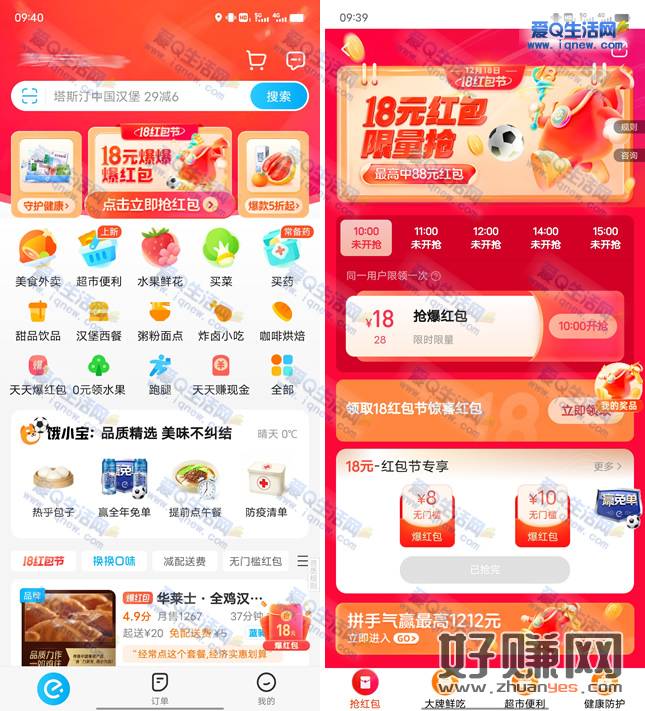Open 超市便利 category icon
This screenshot has width=645, height=711.
(x=99, y=257)
